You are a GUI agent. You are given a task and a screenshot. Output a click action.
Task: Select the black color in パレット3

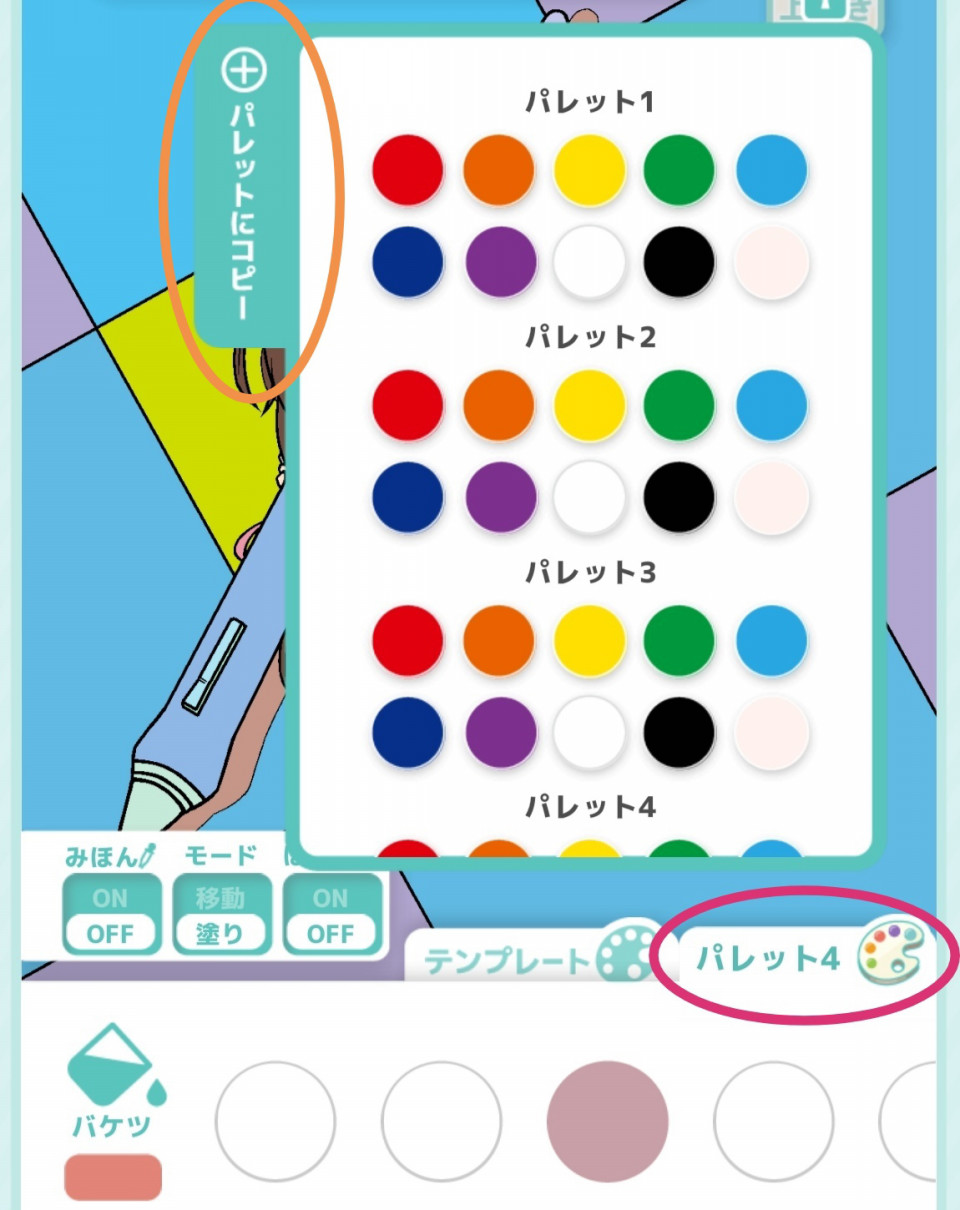(680, 733)
